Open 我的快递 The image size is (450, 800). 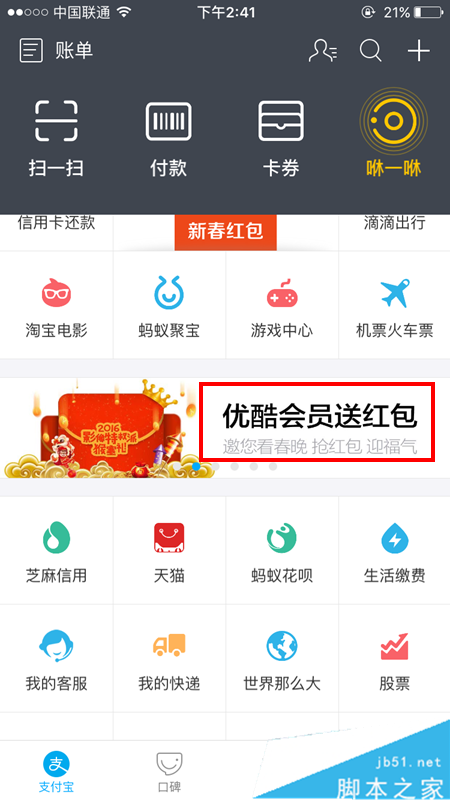[x=169, y=660]
